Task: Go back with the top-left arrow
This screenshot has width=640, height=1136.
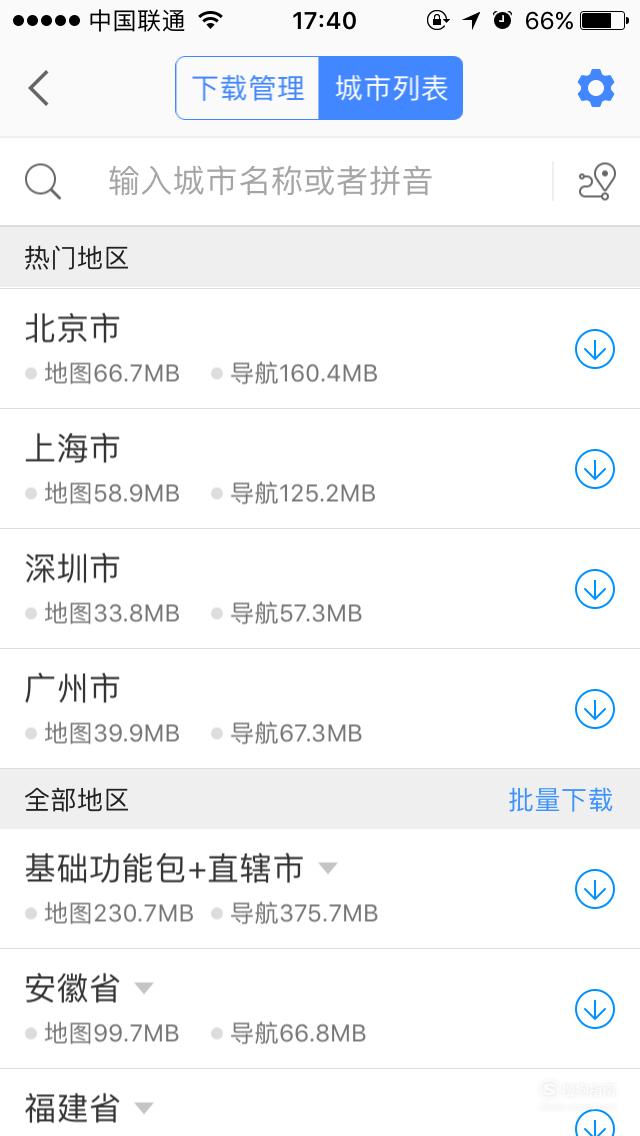Action: (38, 88)
